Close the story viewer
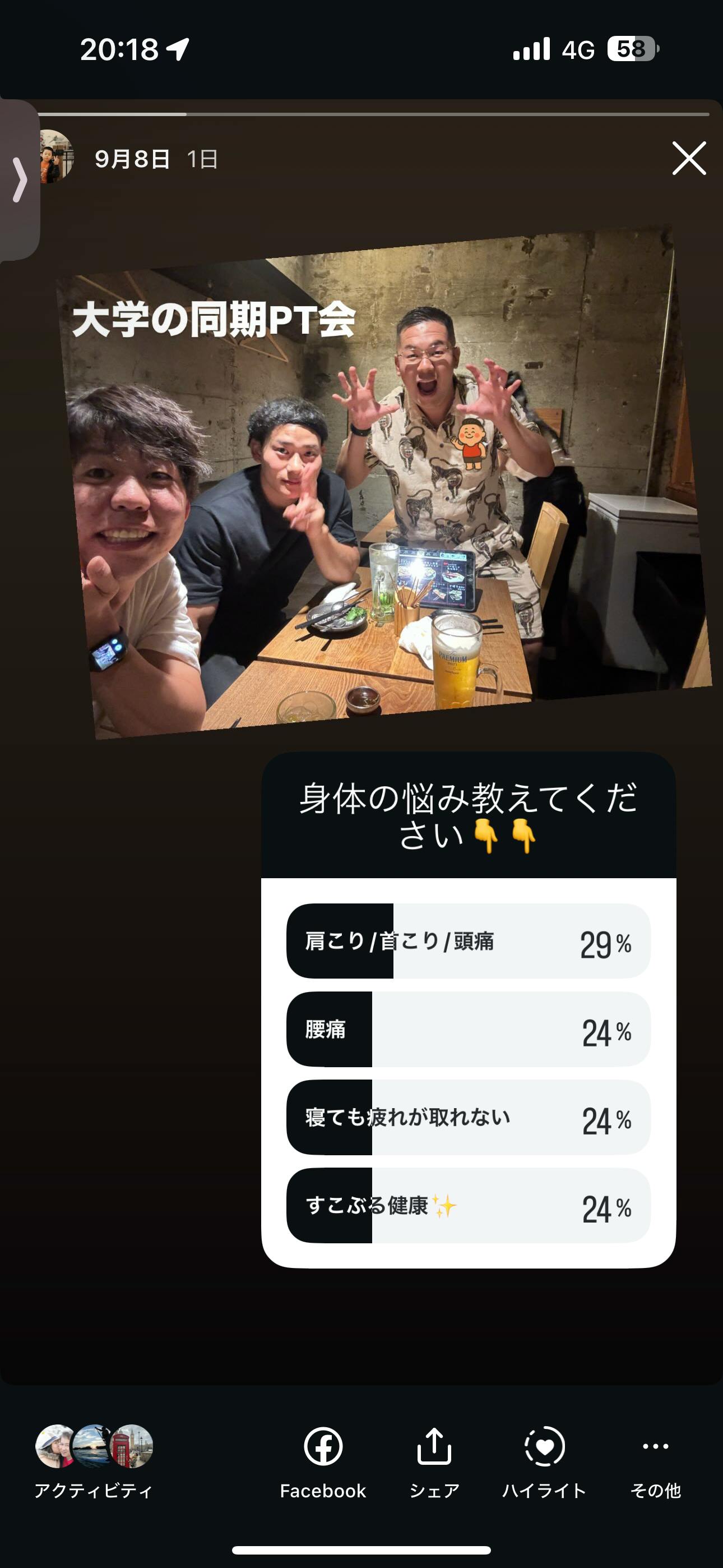Viewport: 723px width, 1568px height. pyautogui.click(x=689, y=159)
